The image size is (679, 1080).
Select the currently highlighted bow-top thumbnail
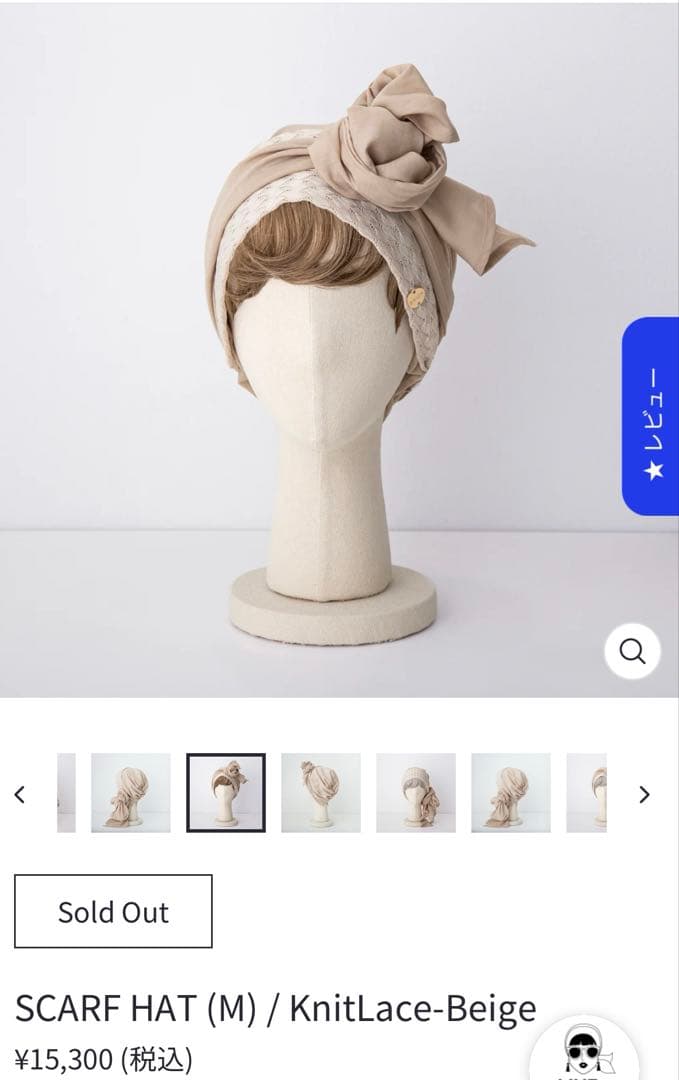tap(226, 793)
